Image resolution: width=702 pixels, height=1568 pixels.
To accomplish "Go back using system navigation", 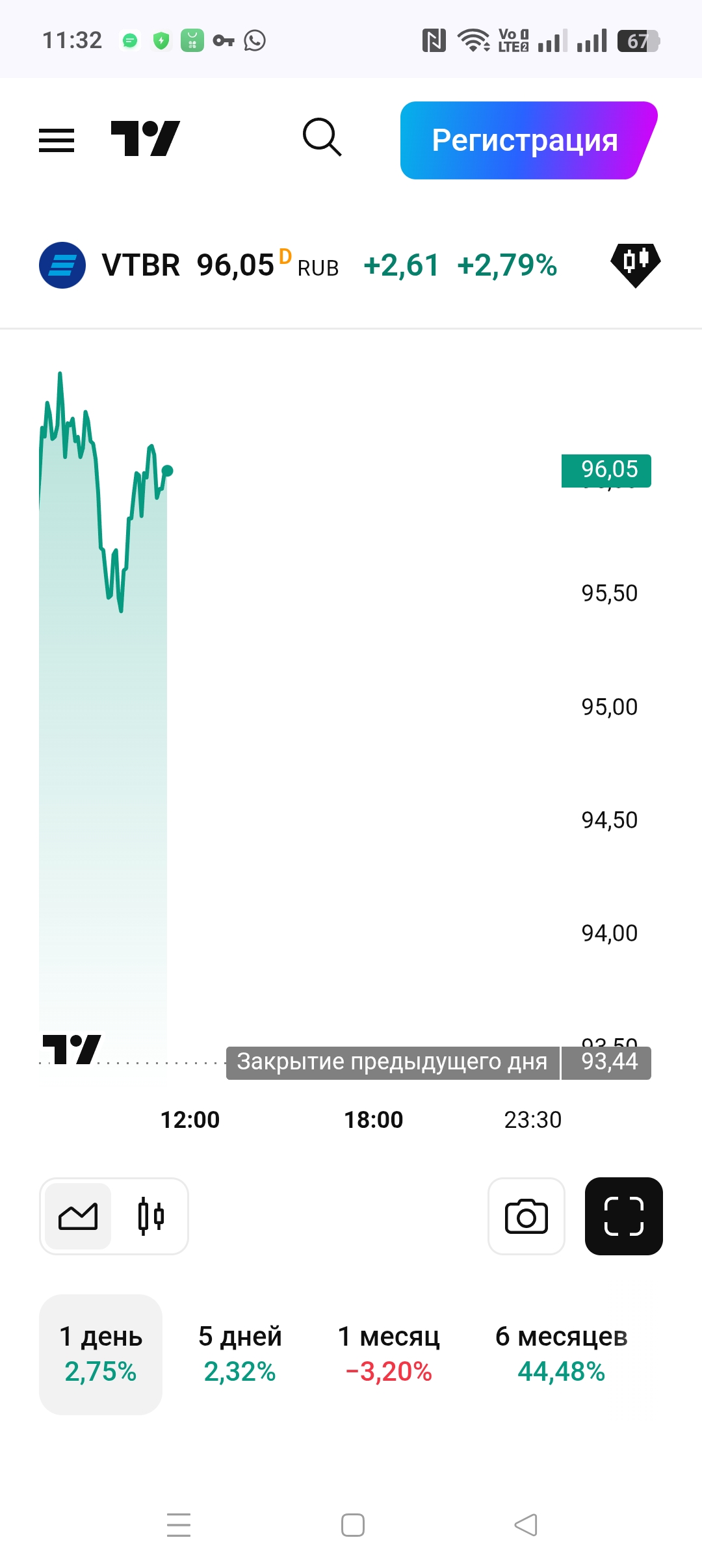I will click(x=526, y=1524).
